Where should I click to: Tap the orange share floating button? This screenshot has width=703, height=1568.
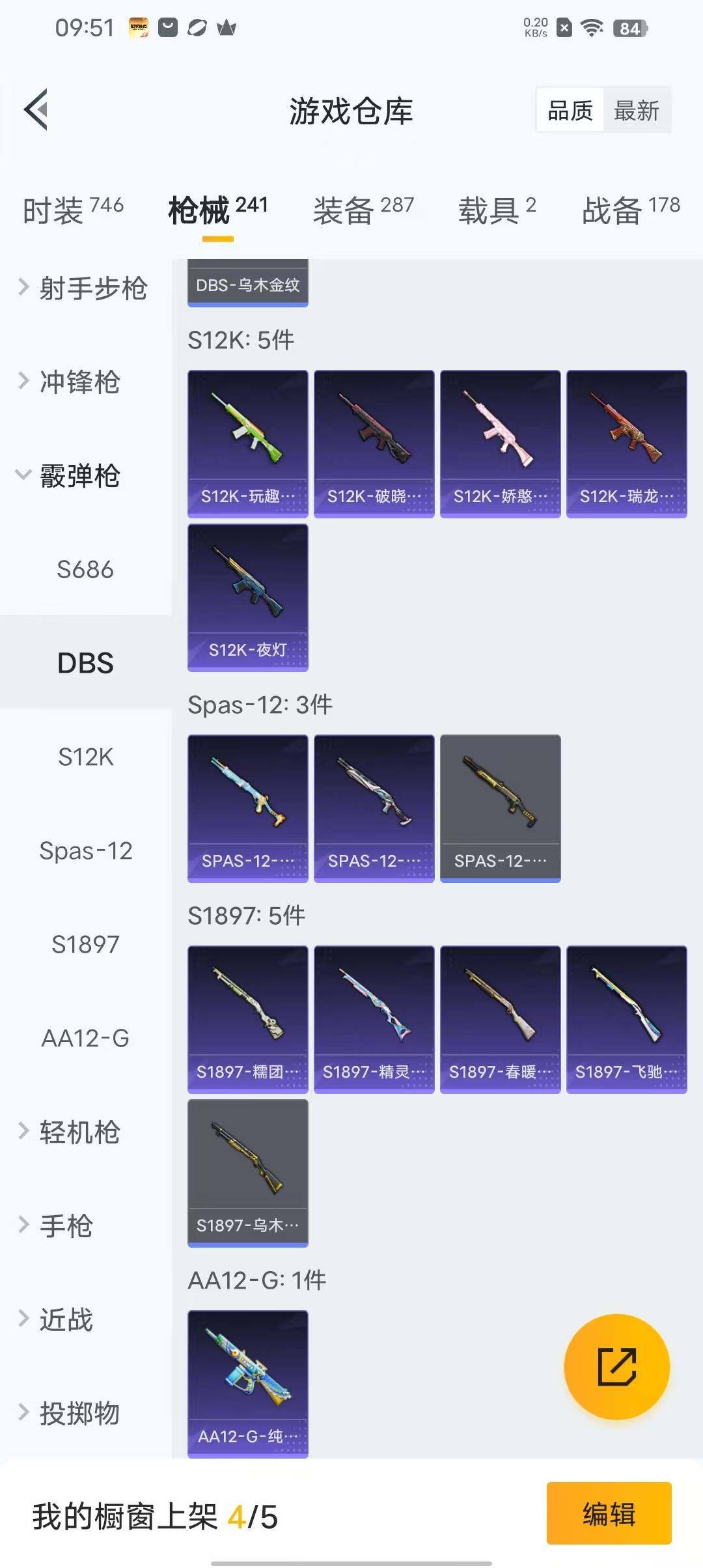click(x=616, y=1366)
